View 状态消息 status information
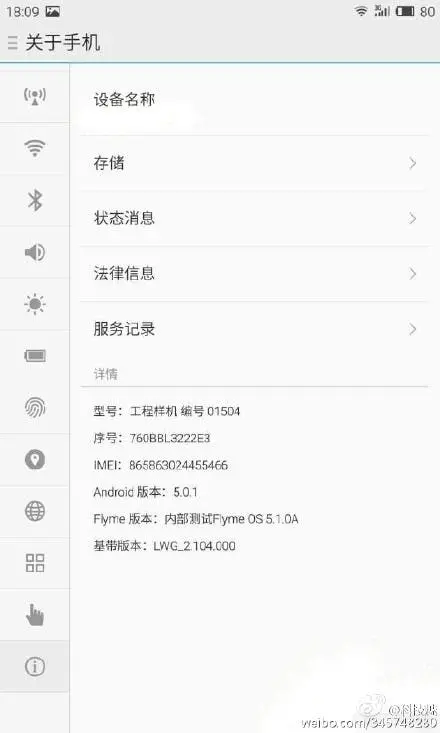 coord(254,218)
